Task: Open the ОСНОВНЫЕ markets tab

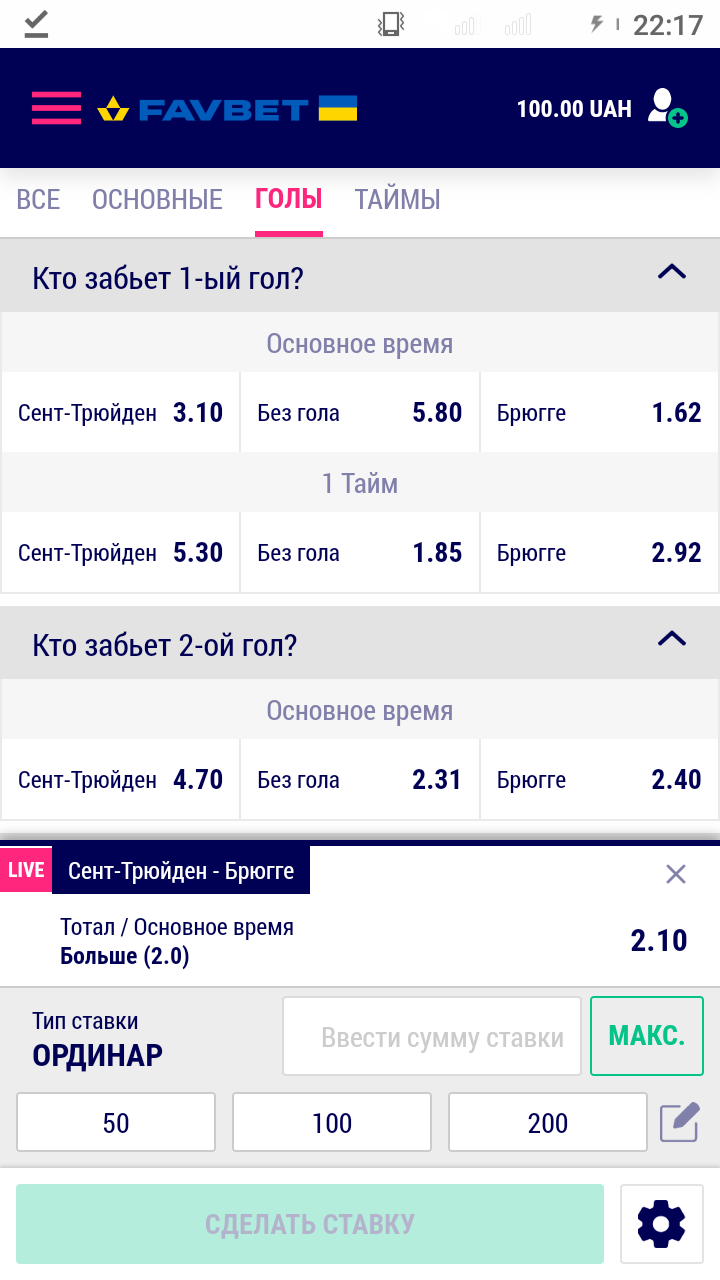Action: (x=157, y=199)
